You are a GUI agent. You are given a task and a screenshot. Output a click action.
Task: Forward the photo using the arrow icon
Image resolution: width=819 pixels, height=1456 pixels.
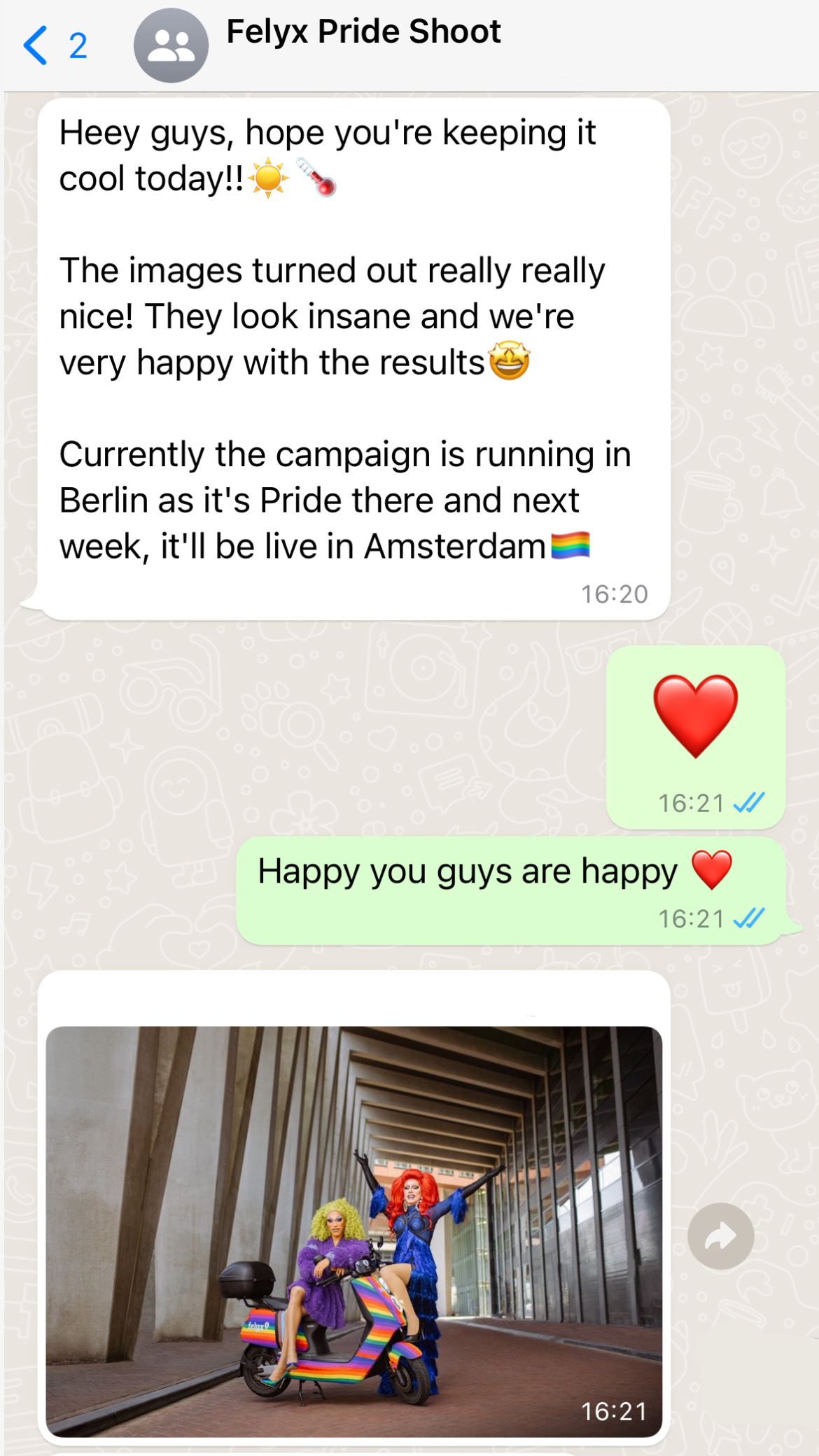[720, 1236]
